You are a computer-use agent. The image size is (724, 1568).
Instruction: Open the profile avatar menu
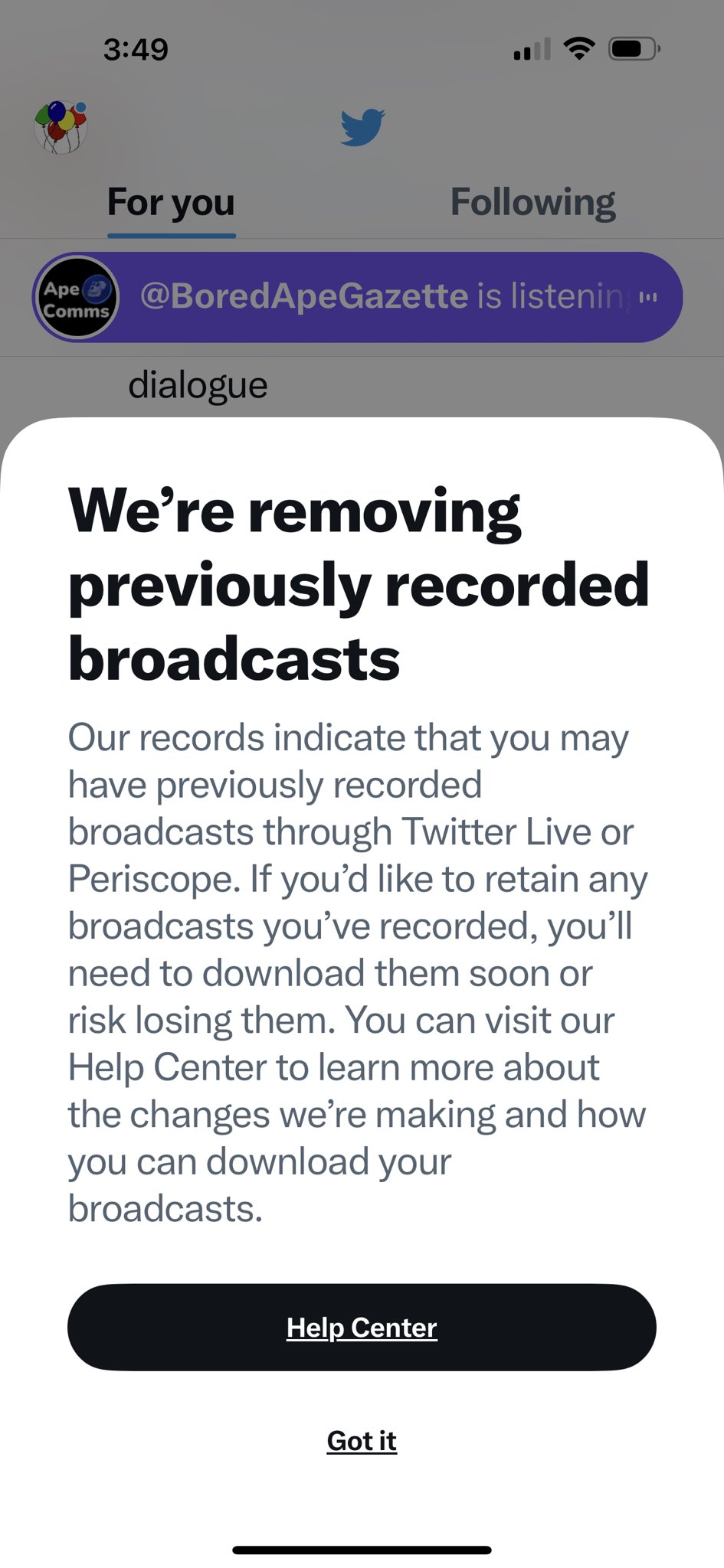(x=61, y=126)
